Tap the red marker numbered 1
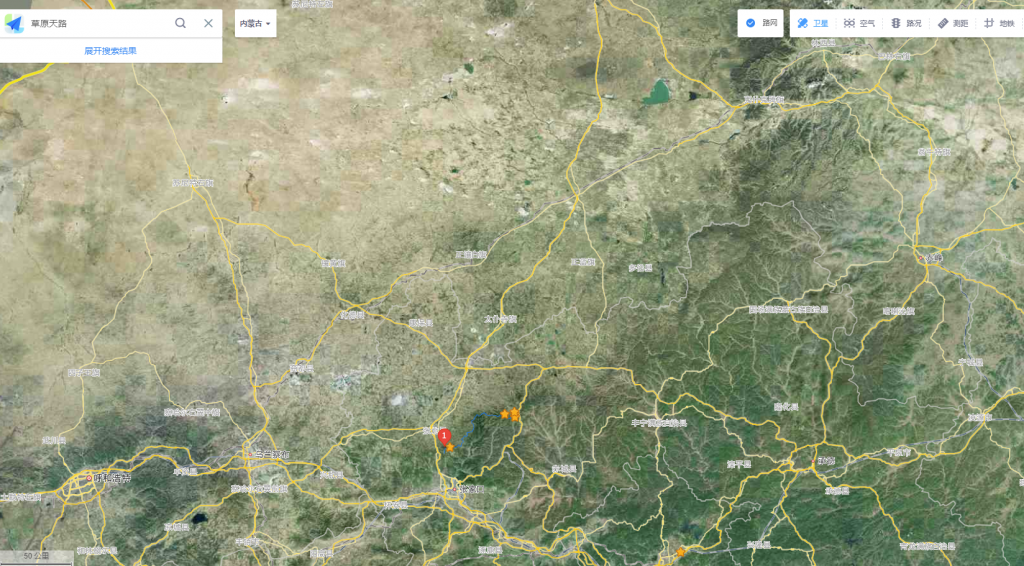 pos(444,437)
